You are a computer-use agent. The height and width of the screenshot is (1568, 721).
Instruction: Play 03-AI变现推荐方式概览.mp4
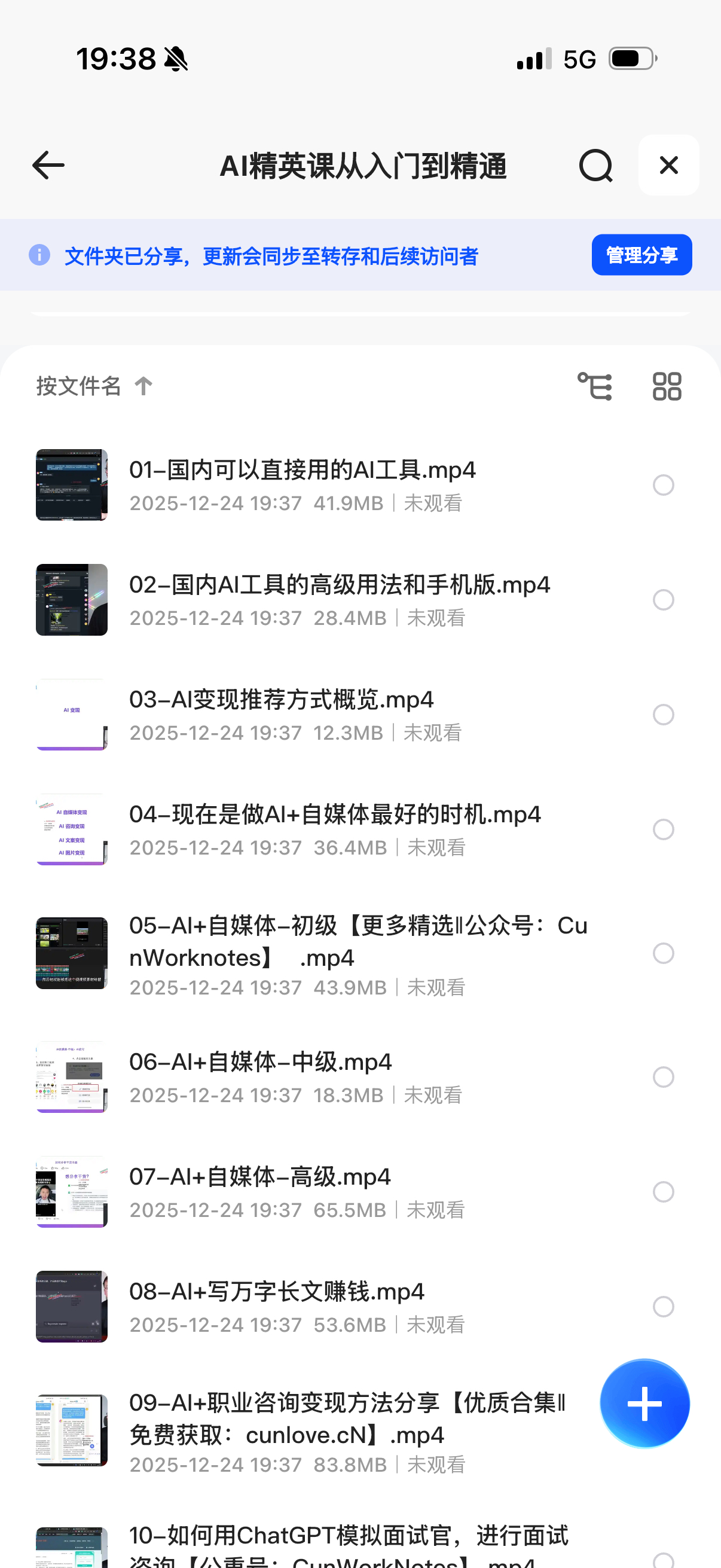point(281,700)
